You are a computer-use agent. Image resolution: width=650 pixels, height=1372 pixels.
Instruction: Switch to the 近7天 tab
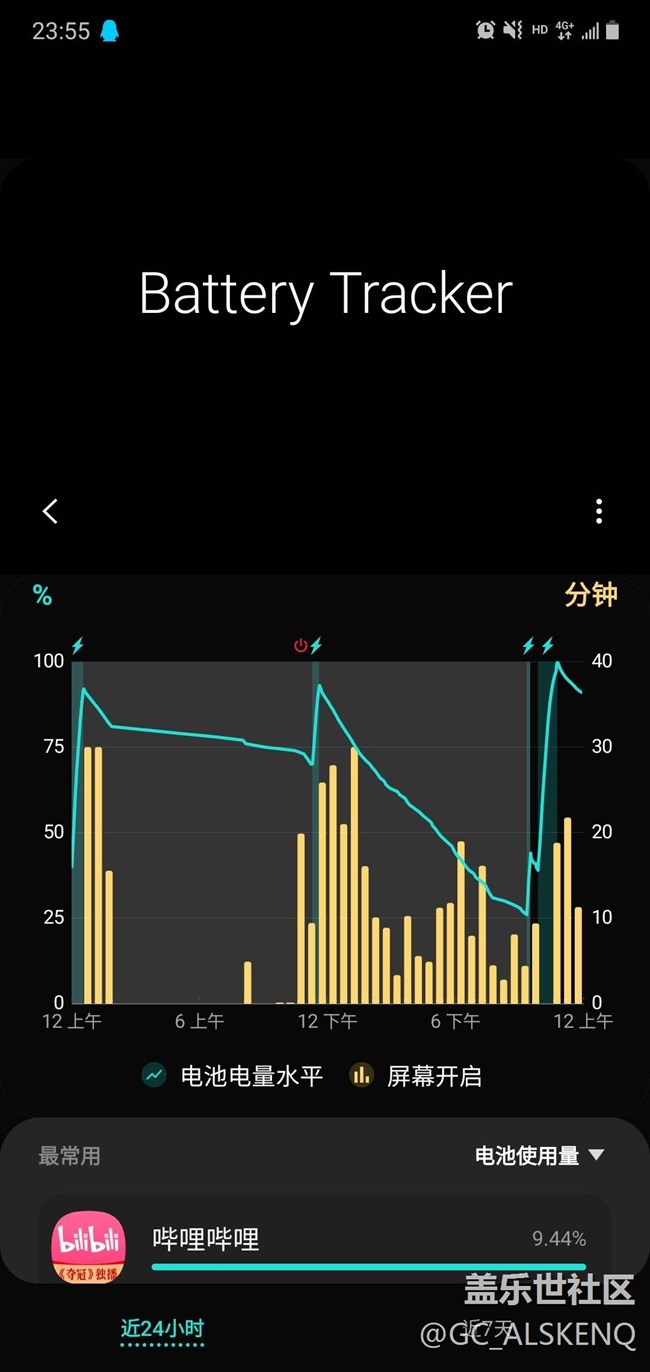(488, 1329)
